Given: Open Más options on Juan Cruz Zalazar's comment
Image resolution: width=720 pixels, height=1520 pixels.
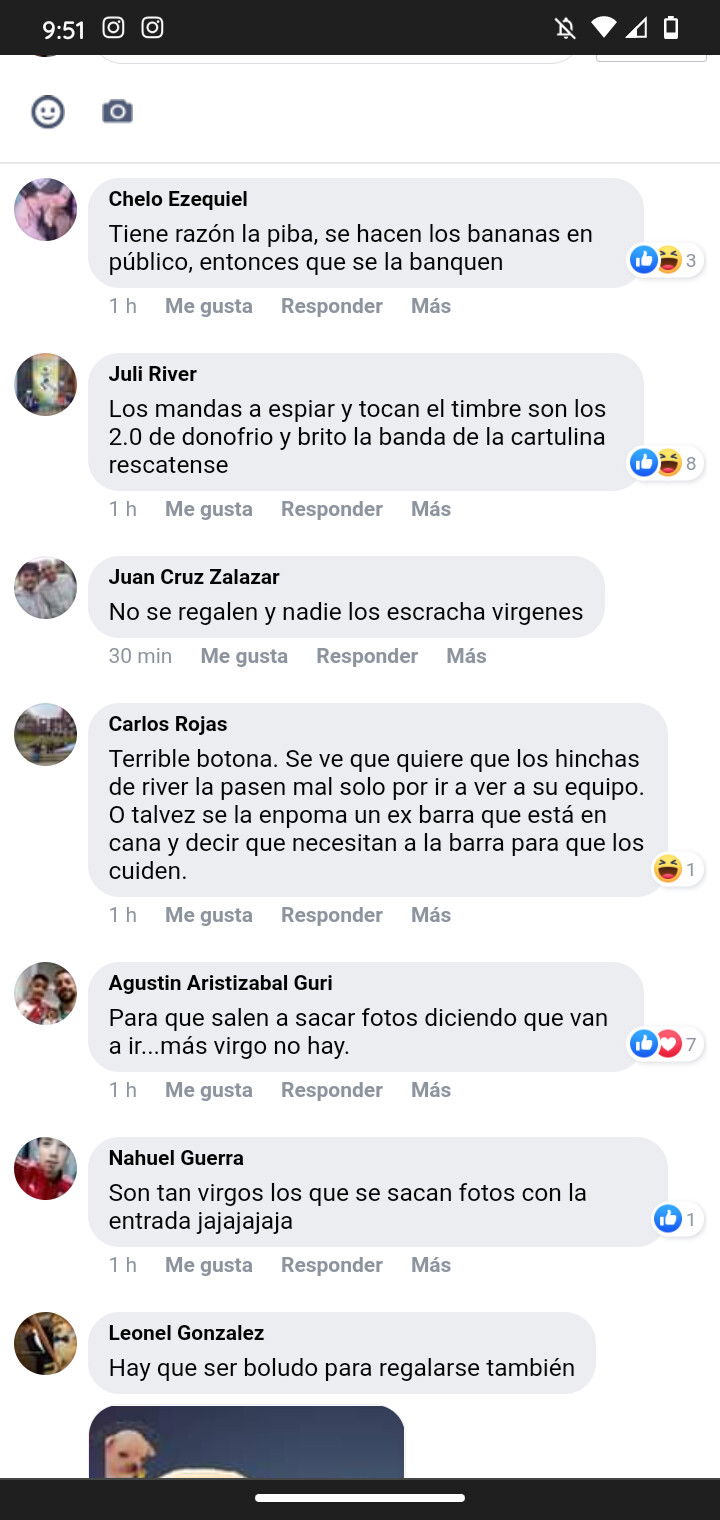Looking at the screenshot, I should click(x=466, y=656).
